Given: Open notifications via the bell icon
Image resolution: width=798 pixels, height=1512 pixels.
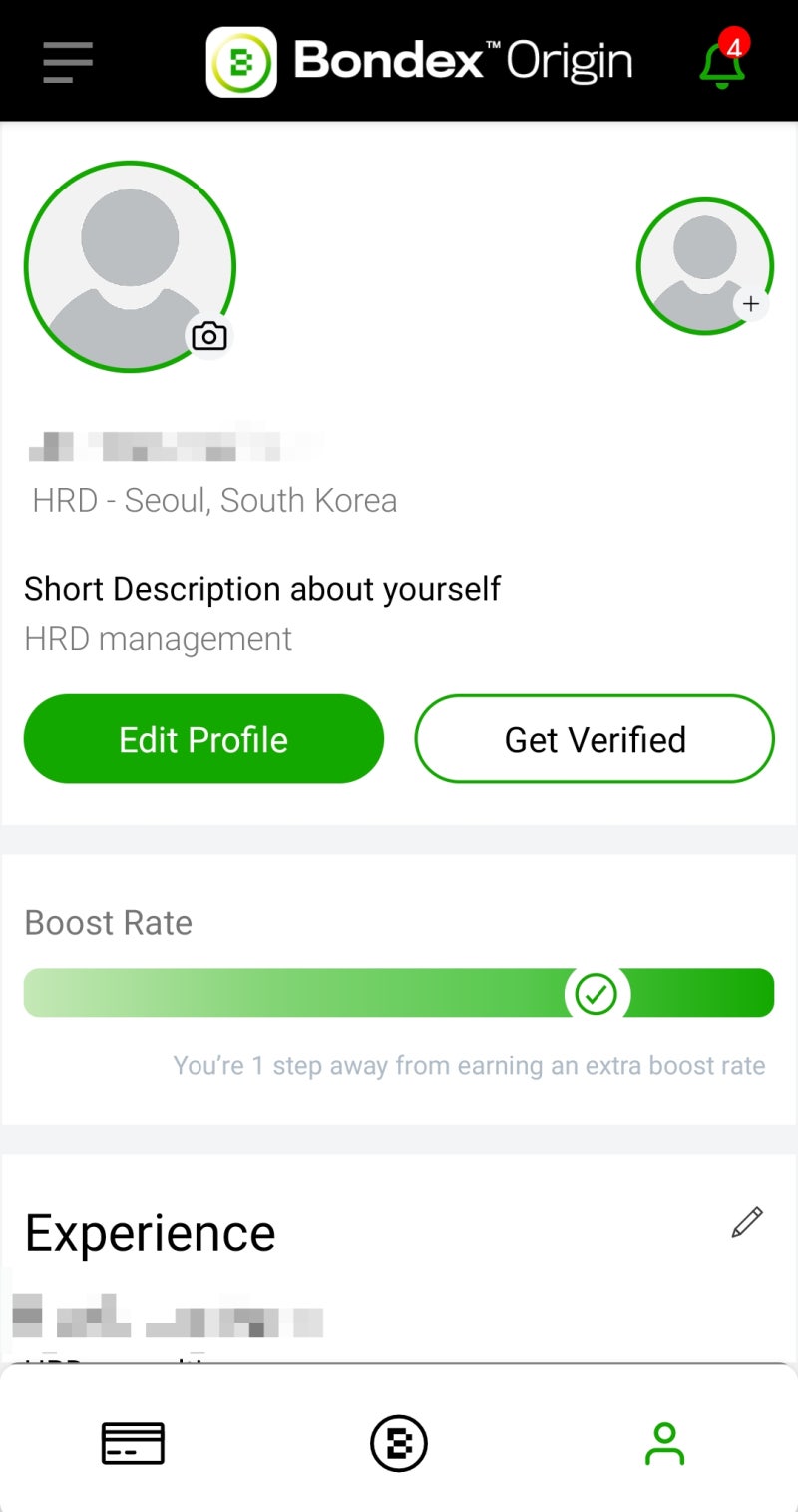Looking at the screenshot, I should (720, 60).
